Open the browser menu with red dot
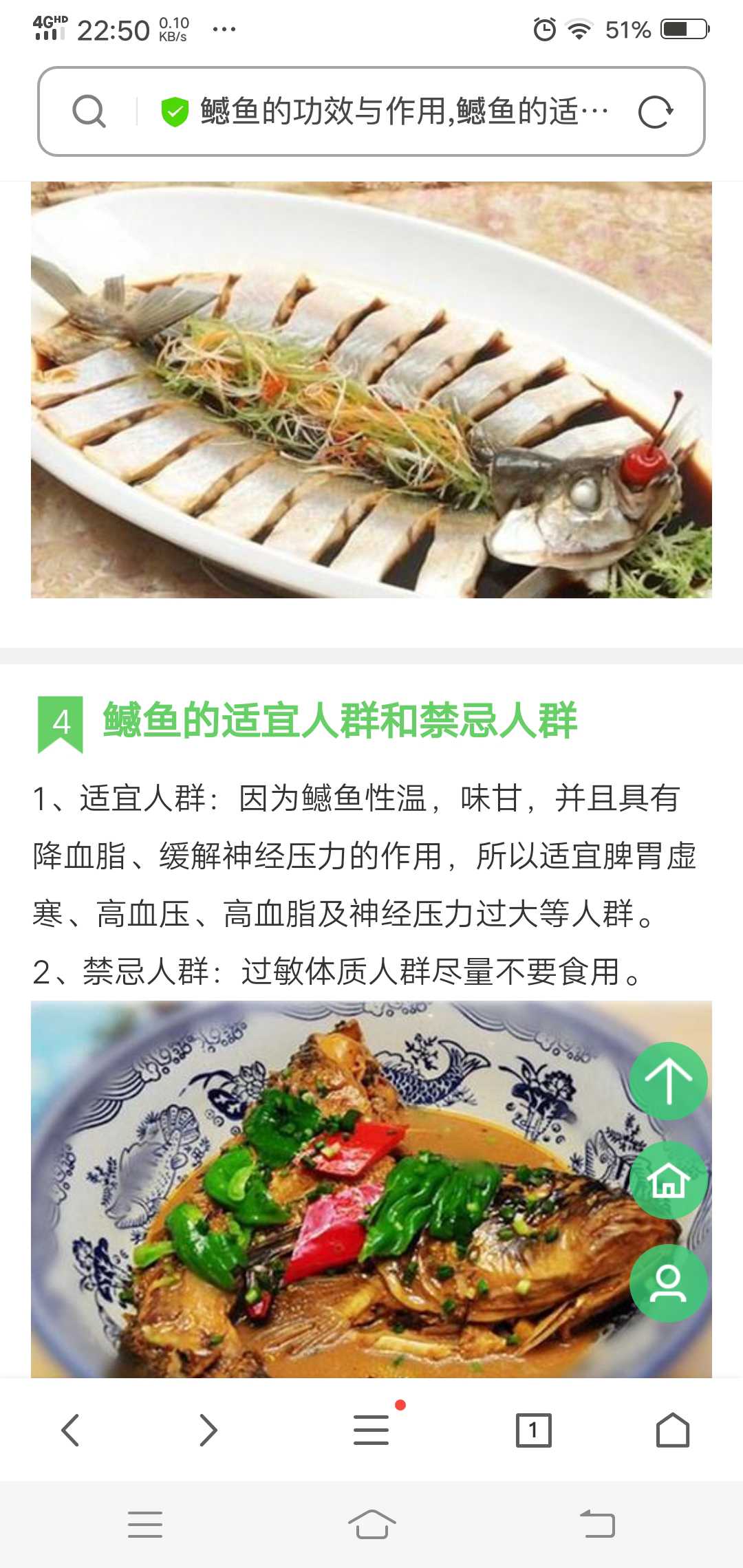The image size is (743, 1568). pos(371,1430)
